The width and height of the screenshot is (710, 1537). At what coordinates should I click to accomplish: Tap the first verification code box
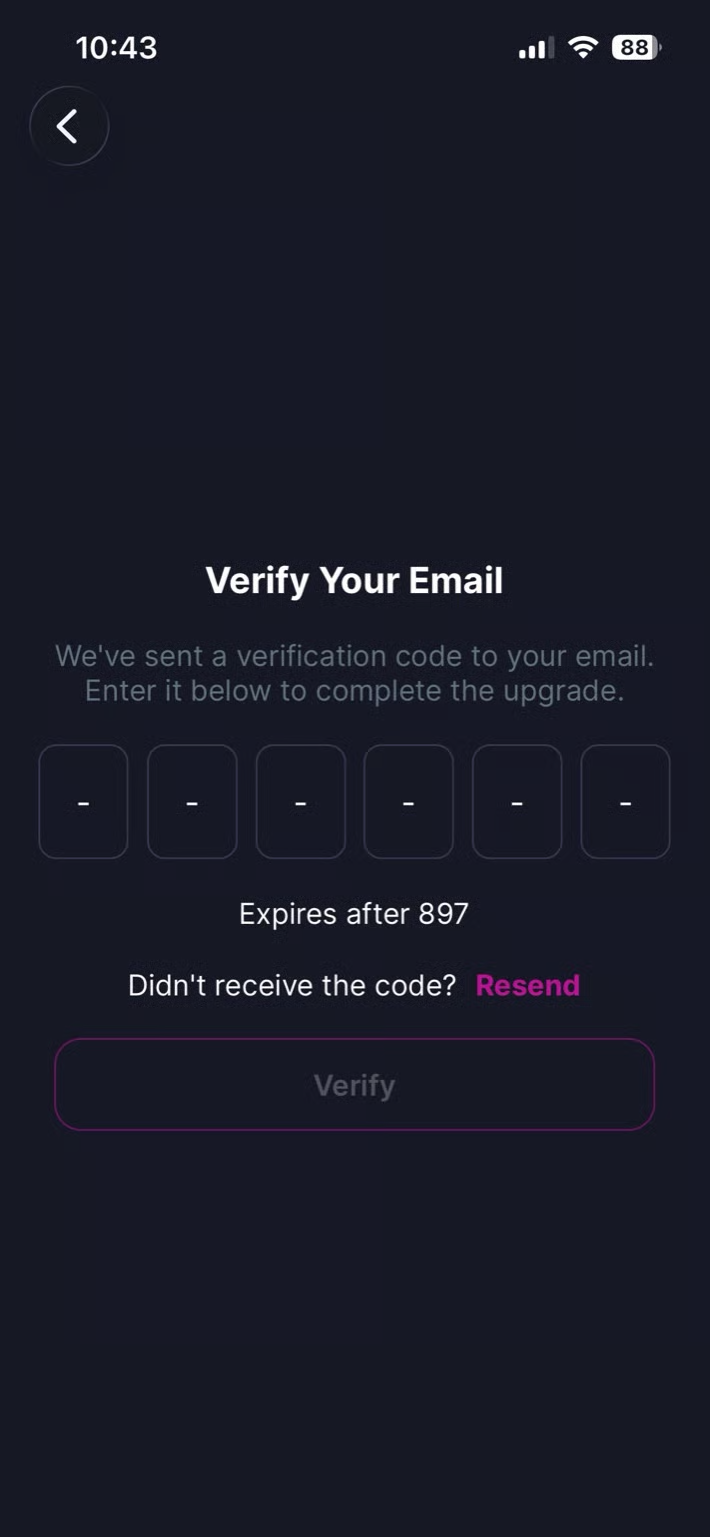tap(83, 801)
